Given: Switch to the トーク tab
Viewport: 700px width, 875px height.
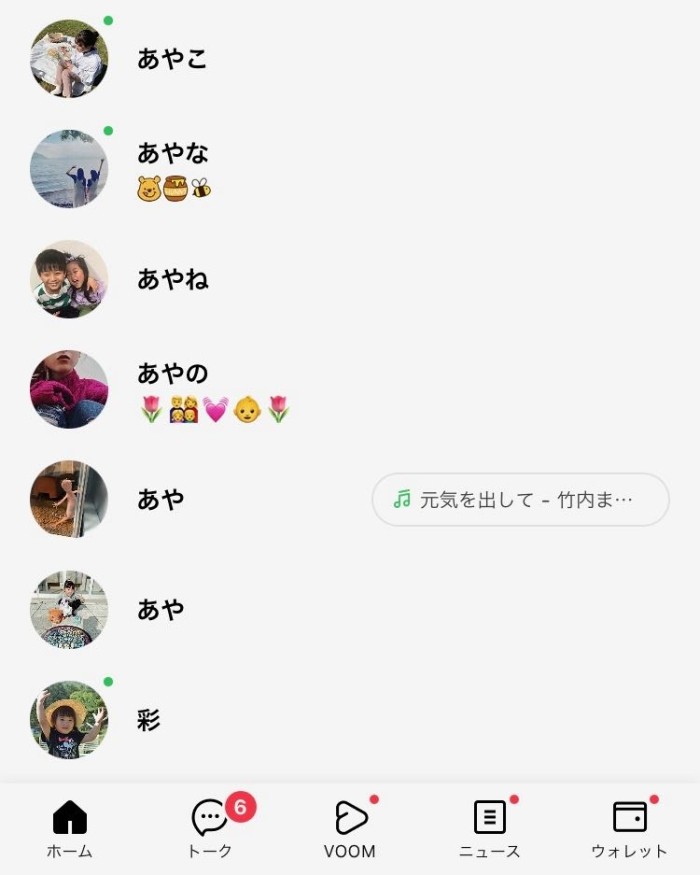Looking at the screenshot, I should click(x=210, y=829).
